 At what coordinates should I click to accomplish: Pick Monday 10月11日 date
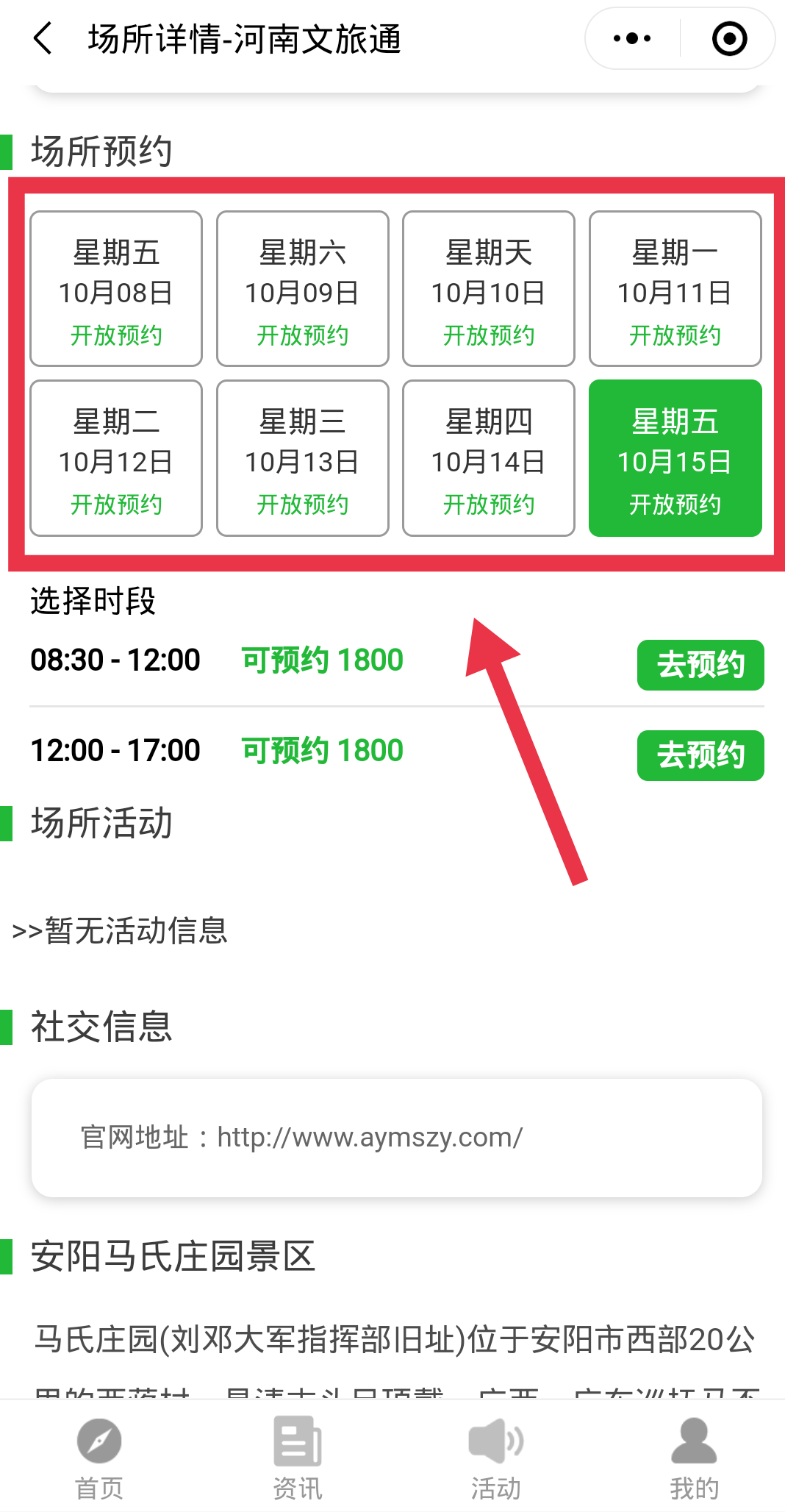click(x=675, y=289)
